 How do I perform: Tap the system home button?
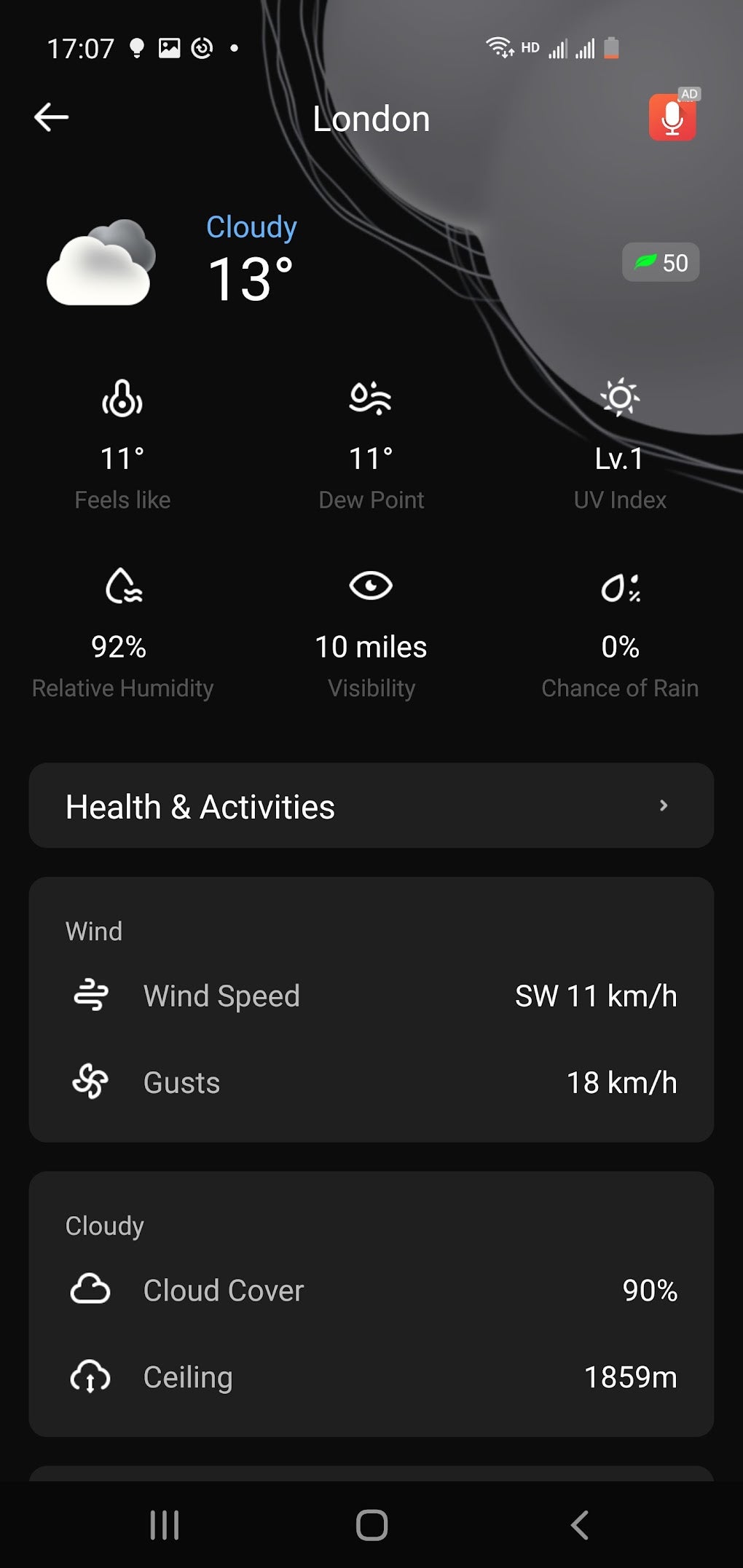[371, 1525]
